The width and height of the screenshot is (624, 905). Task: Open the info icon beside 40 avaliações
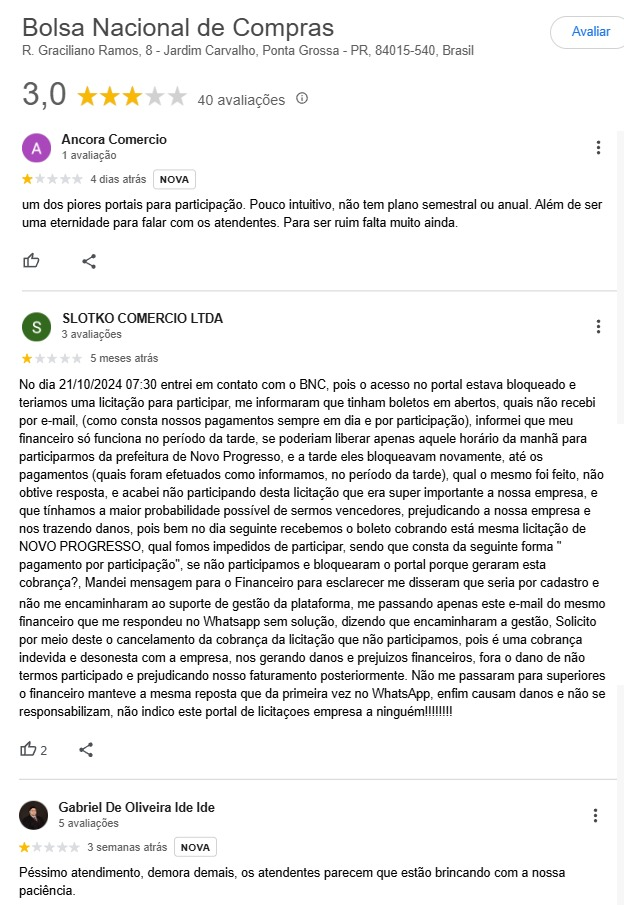point(302,99)
